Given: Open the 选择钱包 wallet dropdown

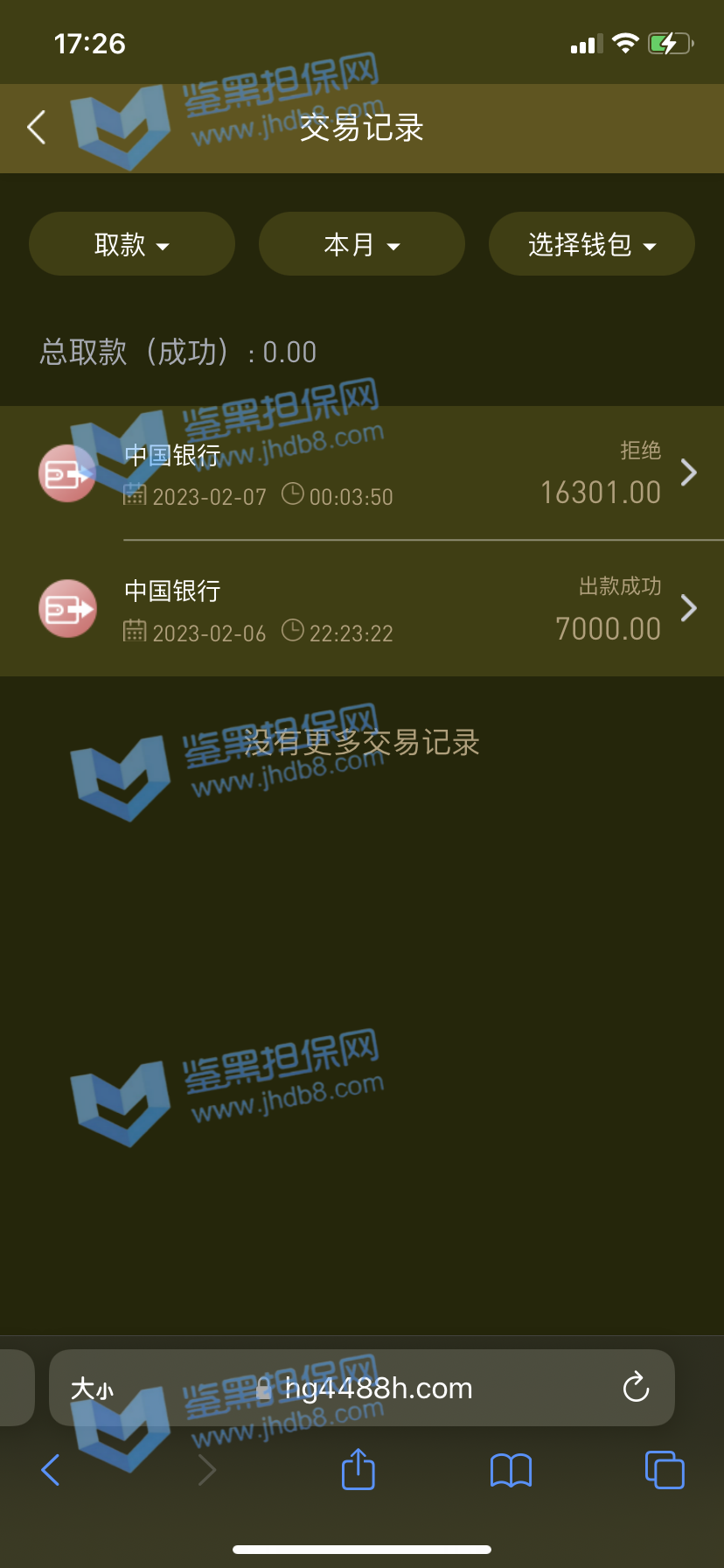Looking at the screenshot, I should coord(591,244).
